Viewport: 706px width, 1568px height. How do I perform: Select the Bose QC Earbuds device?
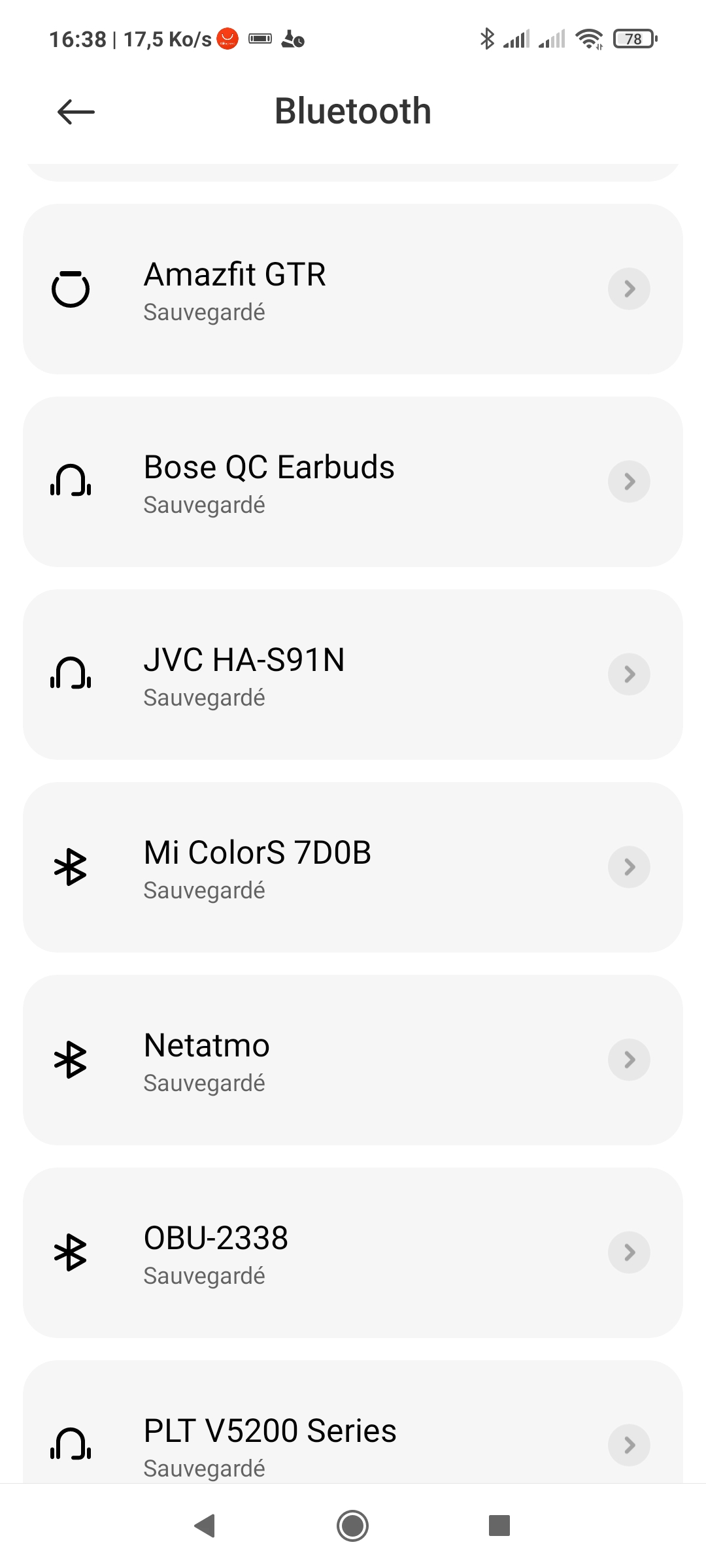pyautogui.click(x=353, y=482)
